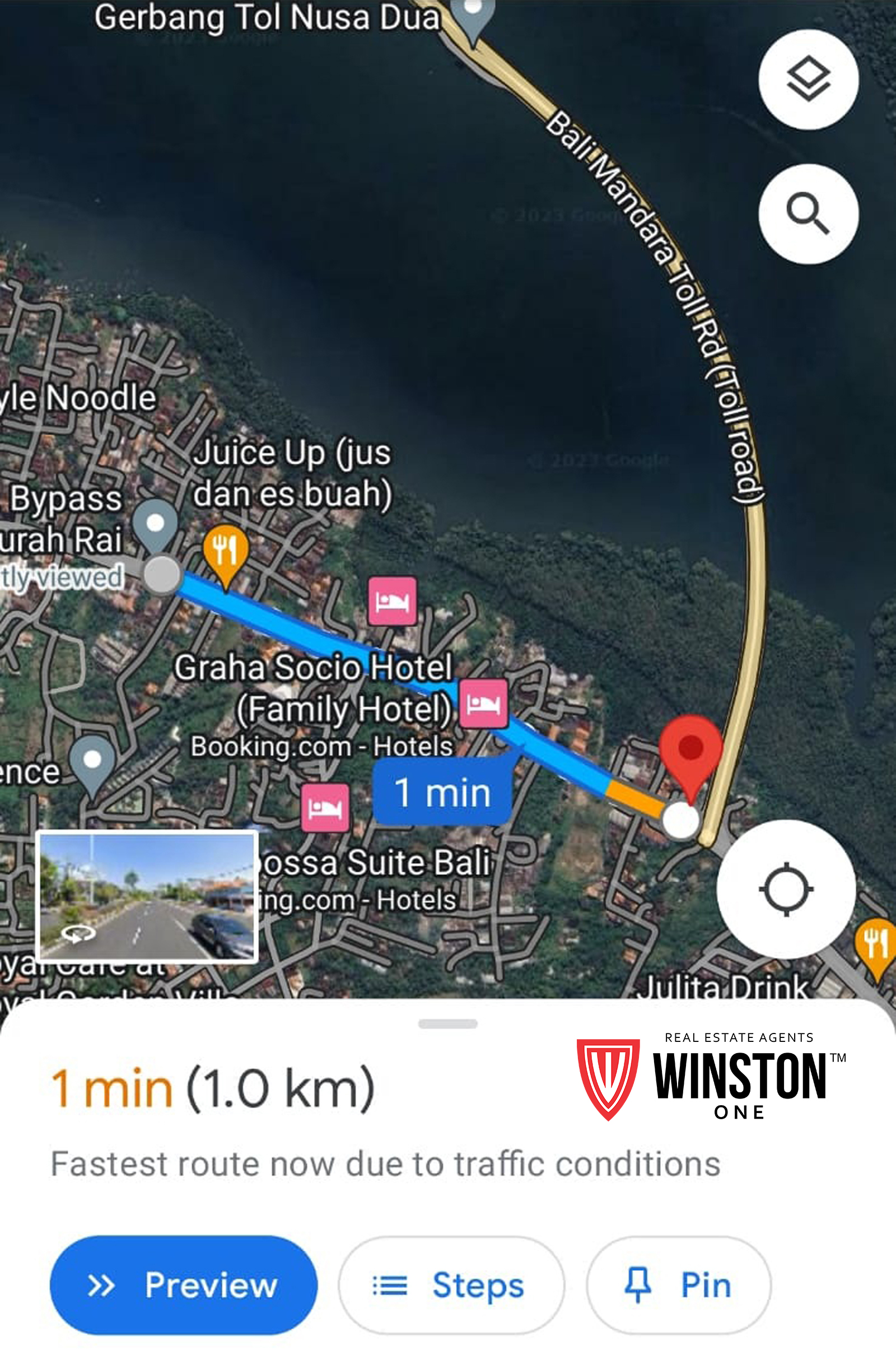Open the Juice Up restaurant marker
The height and width of the screenshot is (1364, 896).
click(226, 550)
